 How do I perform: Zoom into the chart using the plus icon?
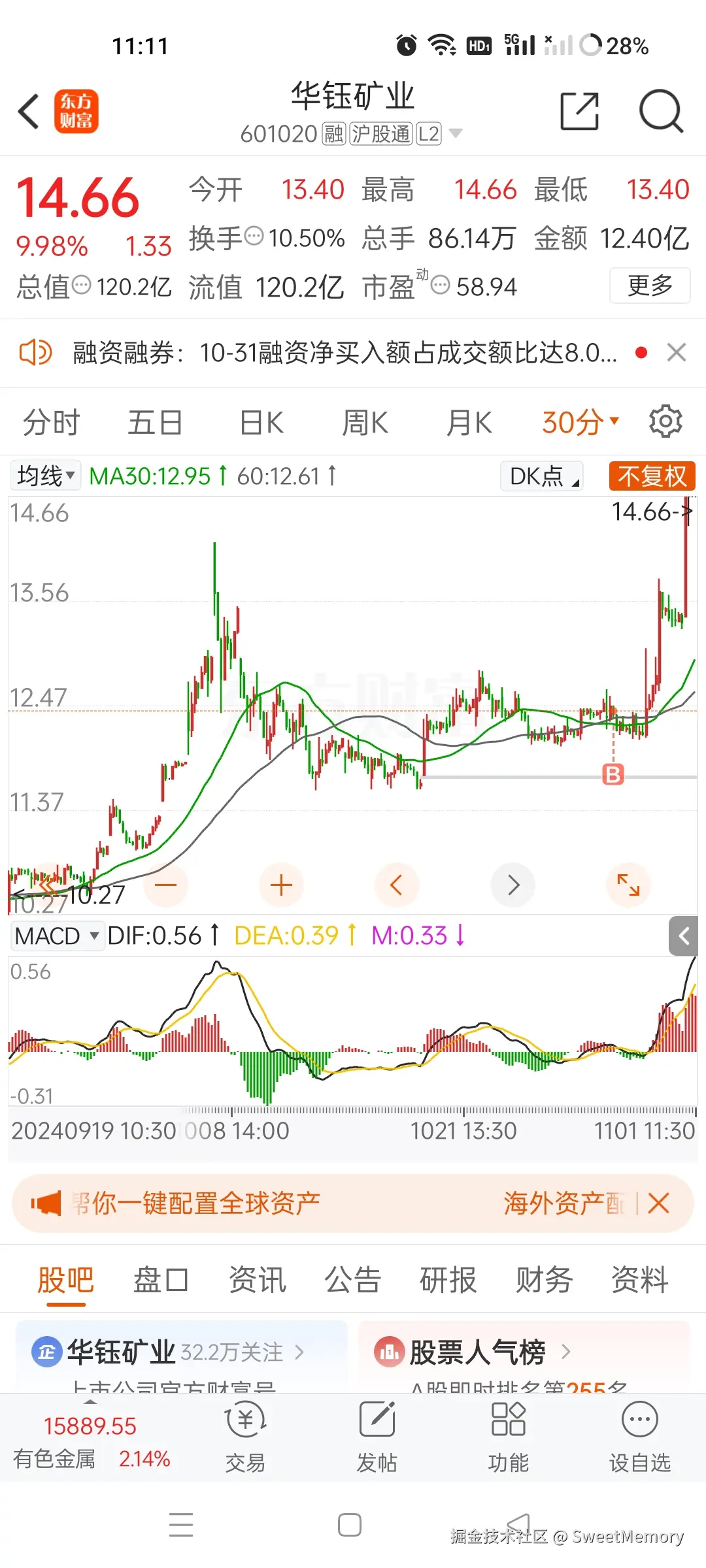coord(281,885)
